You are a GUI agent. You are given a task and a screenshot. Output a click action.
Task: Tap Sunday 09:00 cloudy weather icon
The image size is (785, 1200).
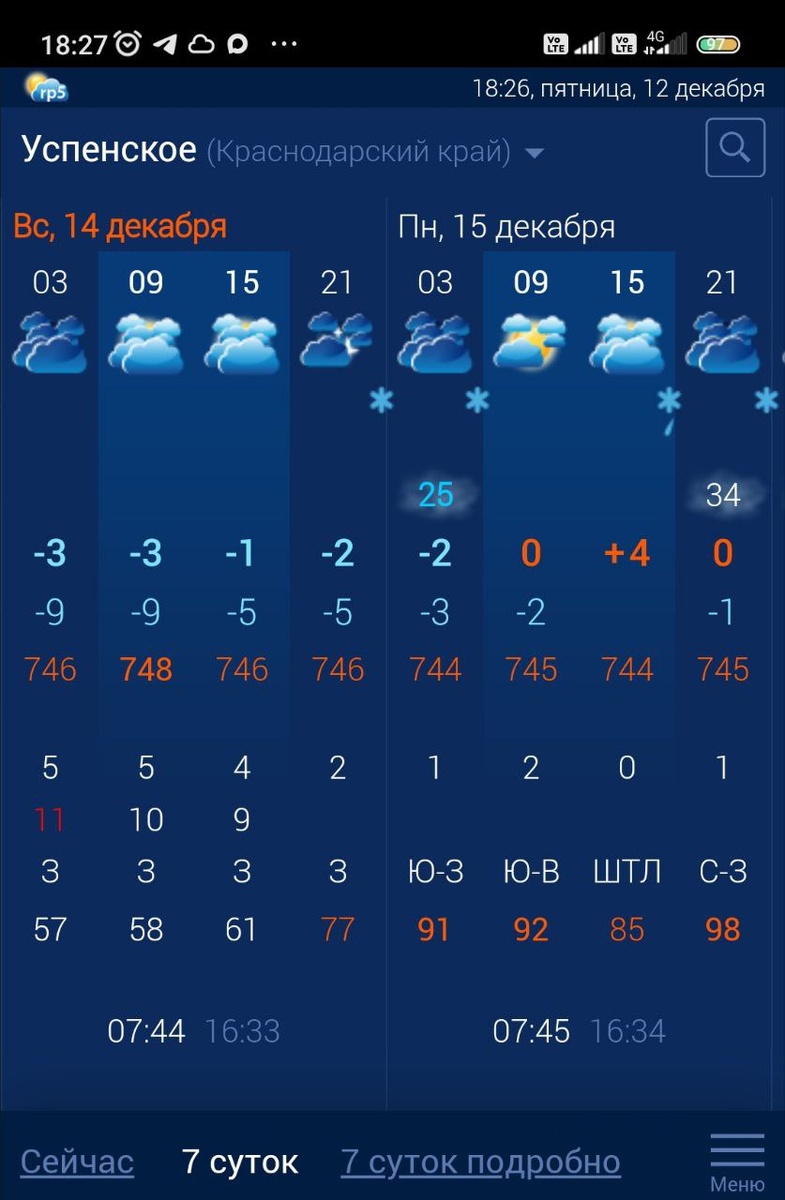tap(146, 340)
